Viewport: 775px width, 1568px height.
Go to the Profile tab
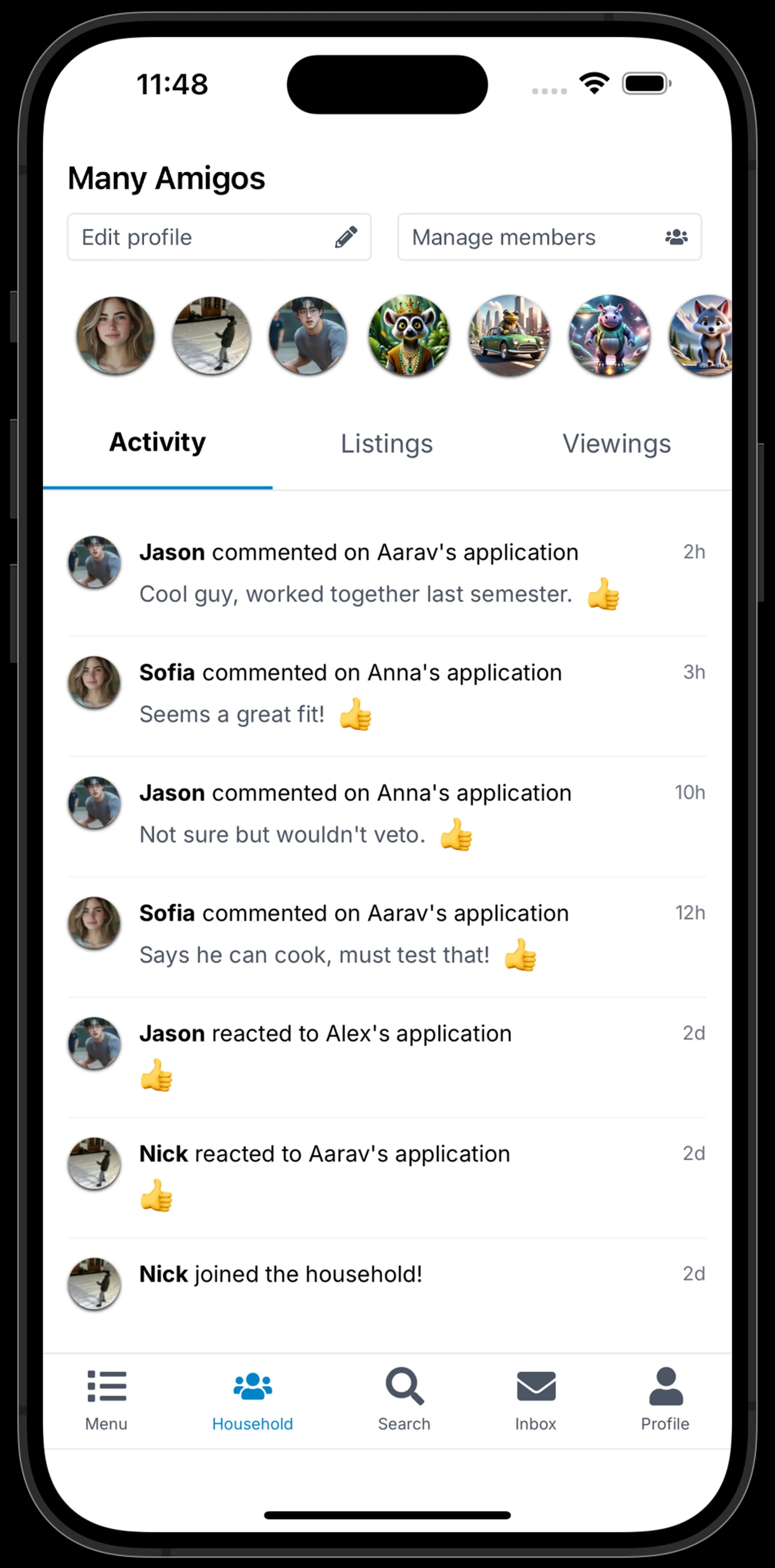click(665, 1398)
